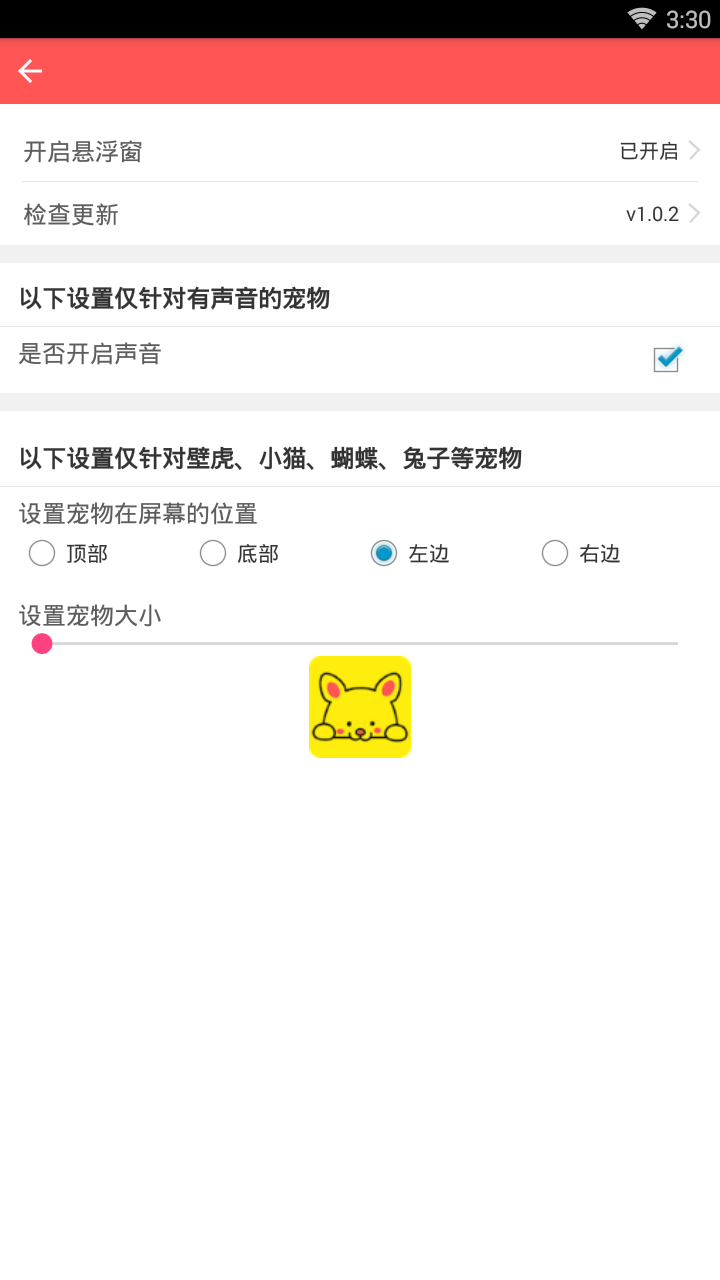This screenshot has width=720, height=1280.
Task: Click the back arrow in the red header
Action: pos(30,71)
